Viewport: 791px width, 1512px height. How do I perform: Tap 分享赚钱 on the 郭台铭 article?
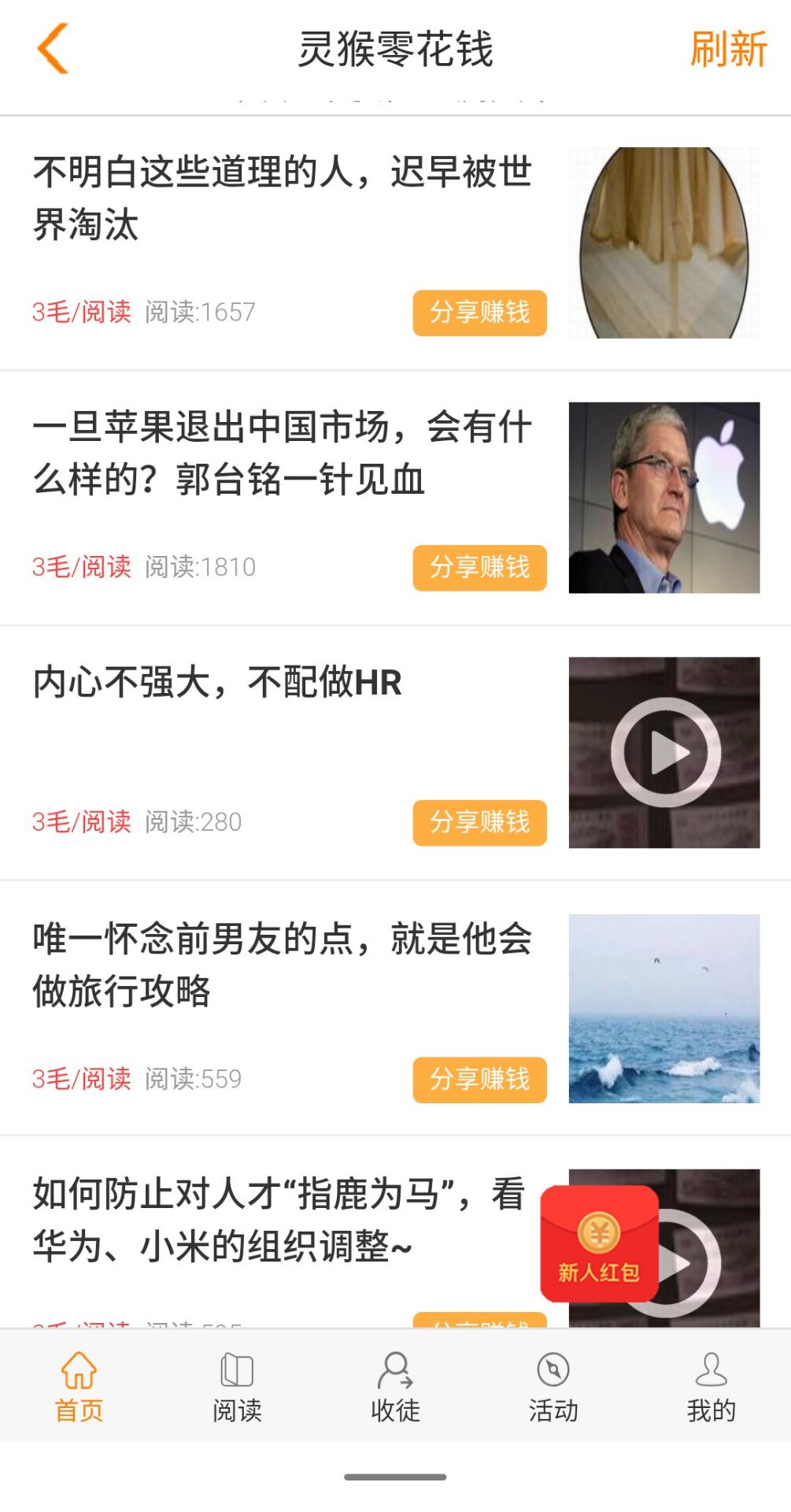coord(479,567)
